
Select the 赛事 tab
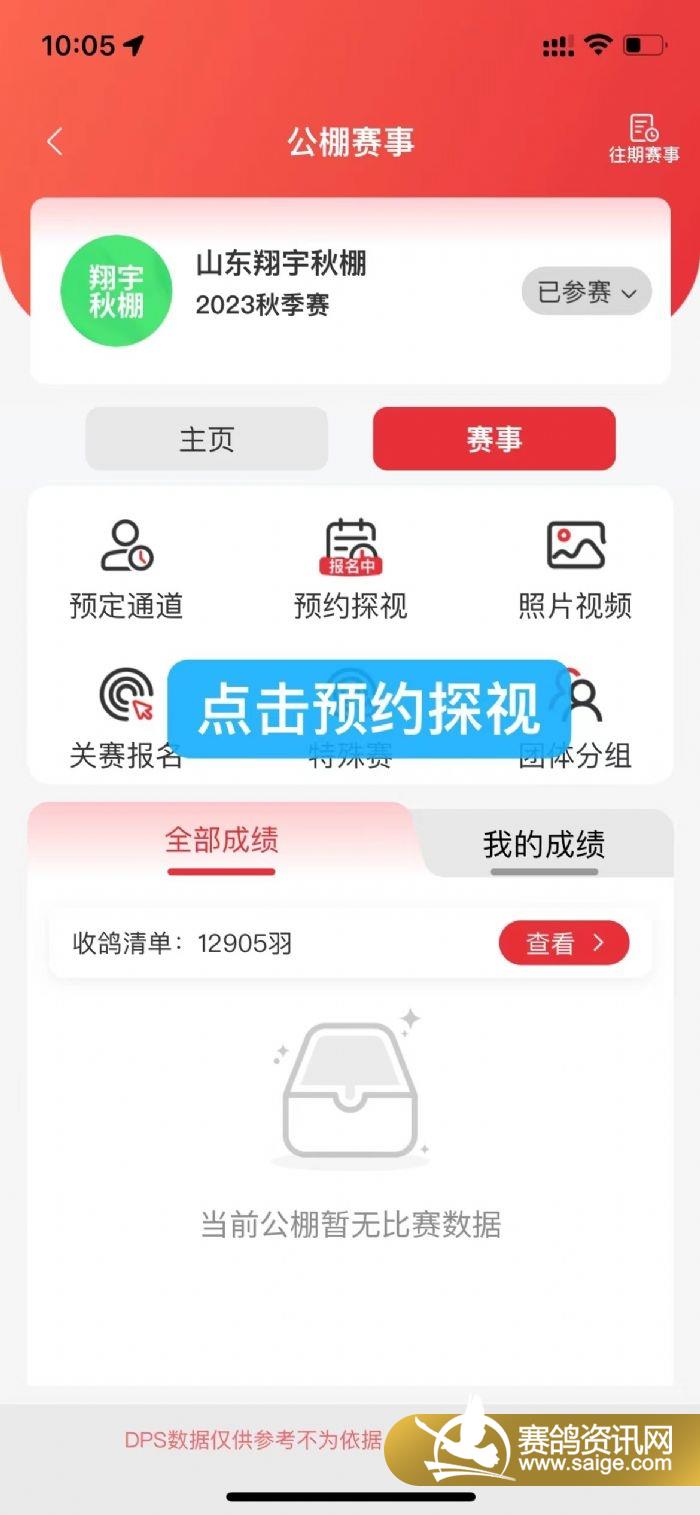pos(494,439)
